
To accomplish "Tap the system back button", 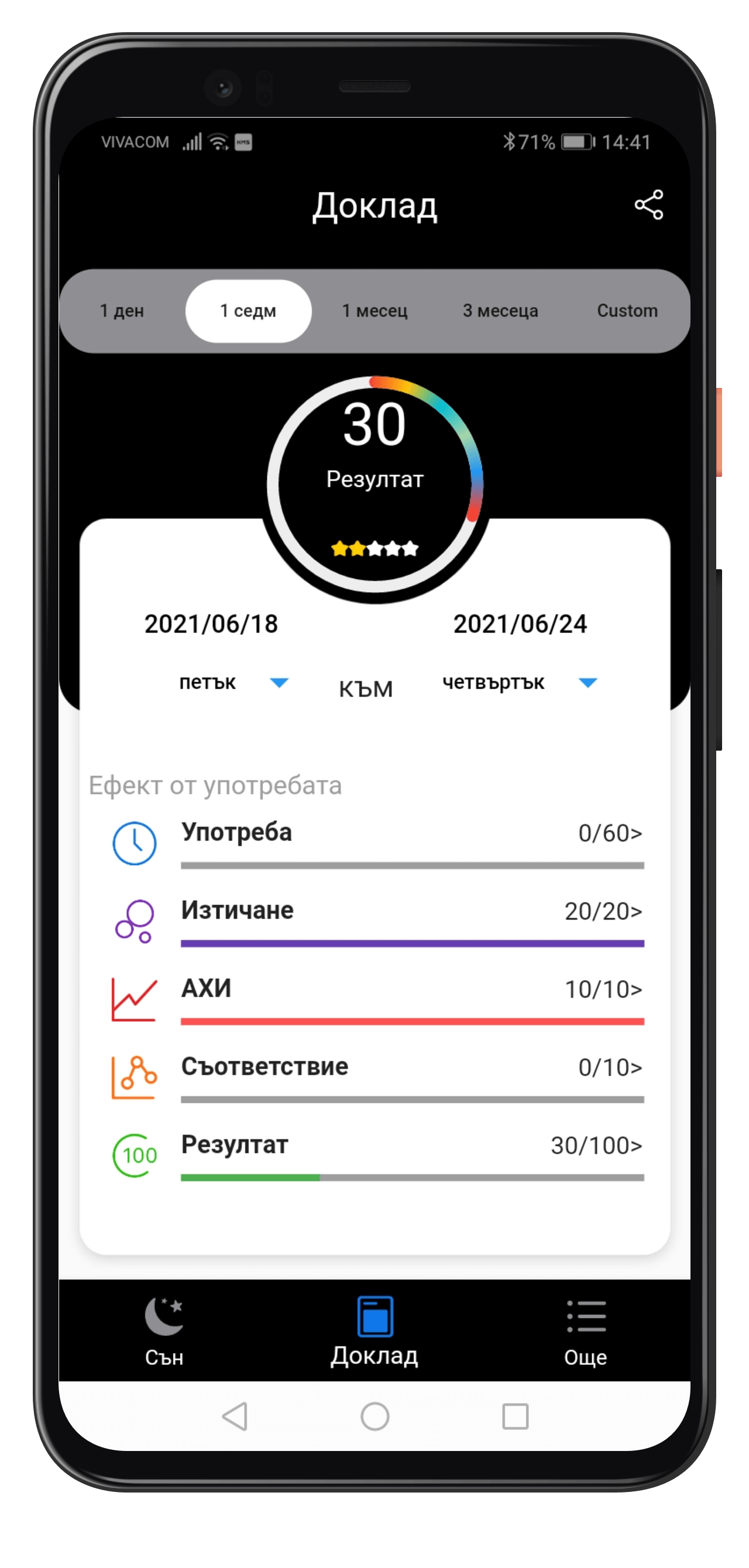I will [235, 1416].
